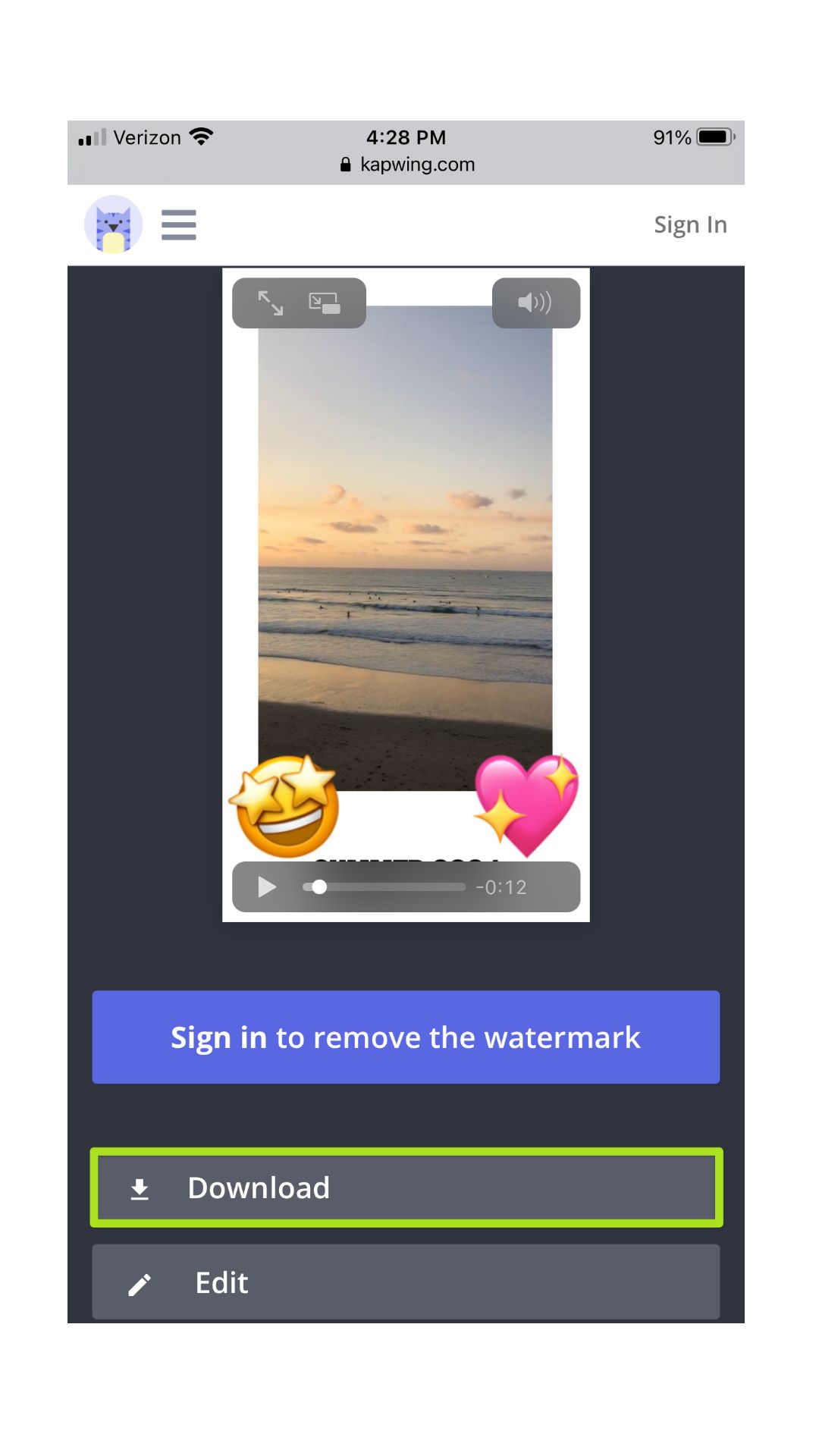Image resolution: width=819 pixels, height=1456 pixels.
Task: Expand video to fullscreen
Action: click(271, 303)
